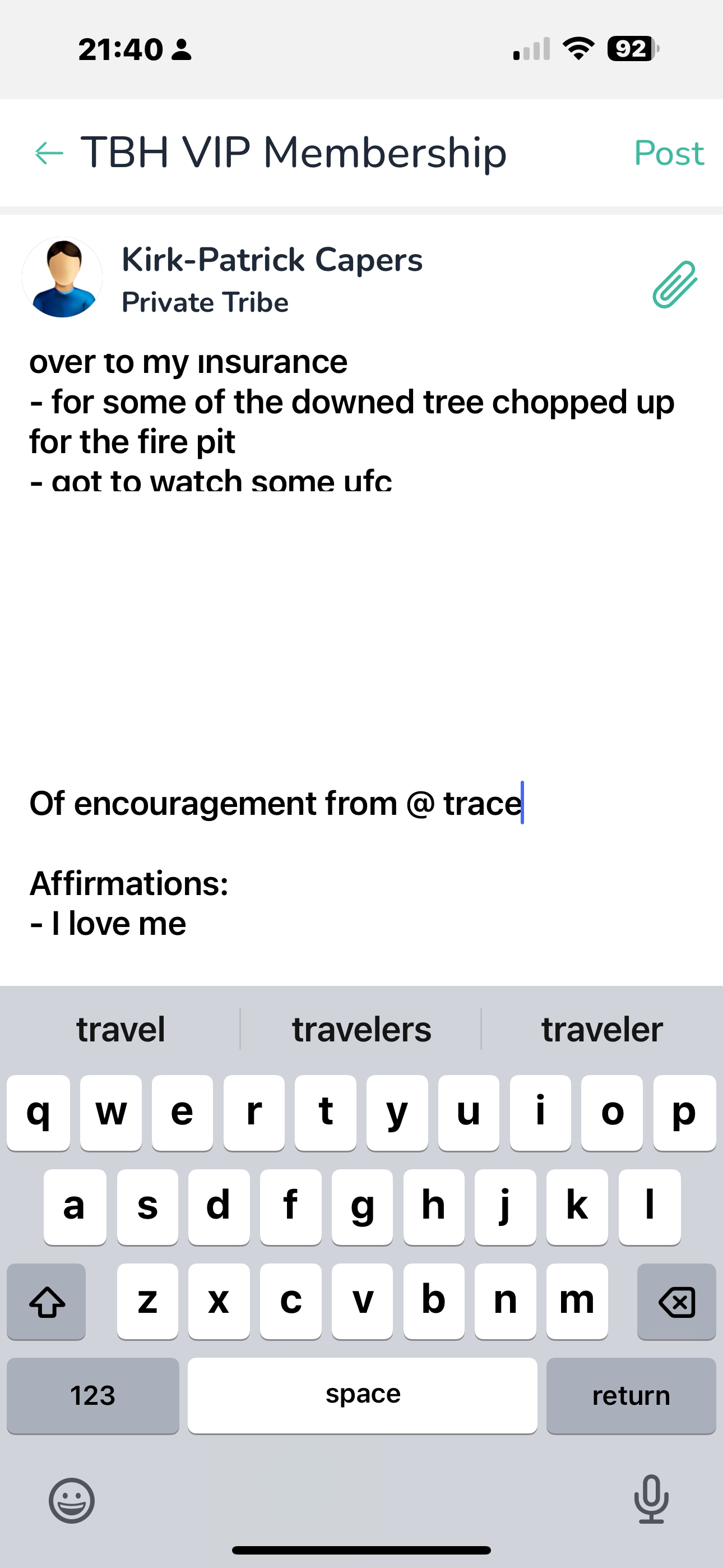The width and height of the screenshot is (723, 1568).
Task: Publish the post with the Post button
Action: pos(668,153)
